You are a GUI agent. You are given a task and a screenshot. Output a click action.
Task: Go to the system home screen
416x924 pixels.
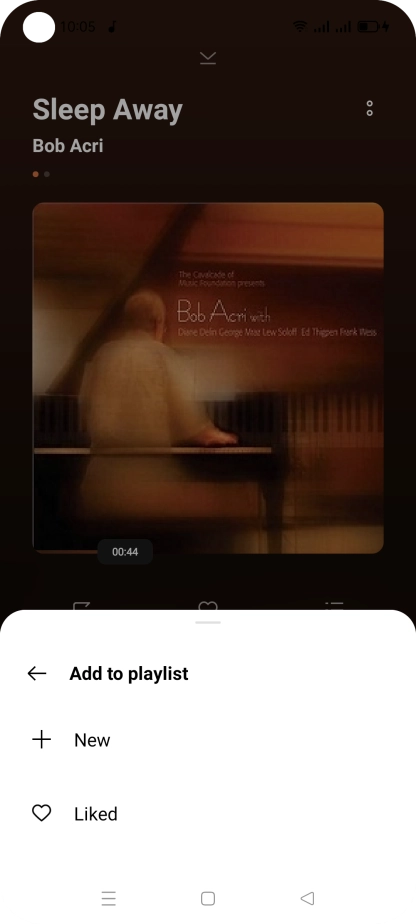point(208,898)
